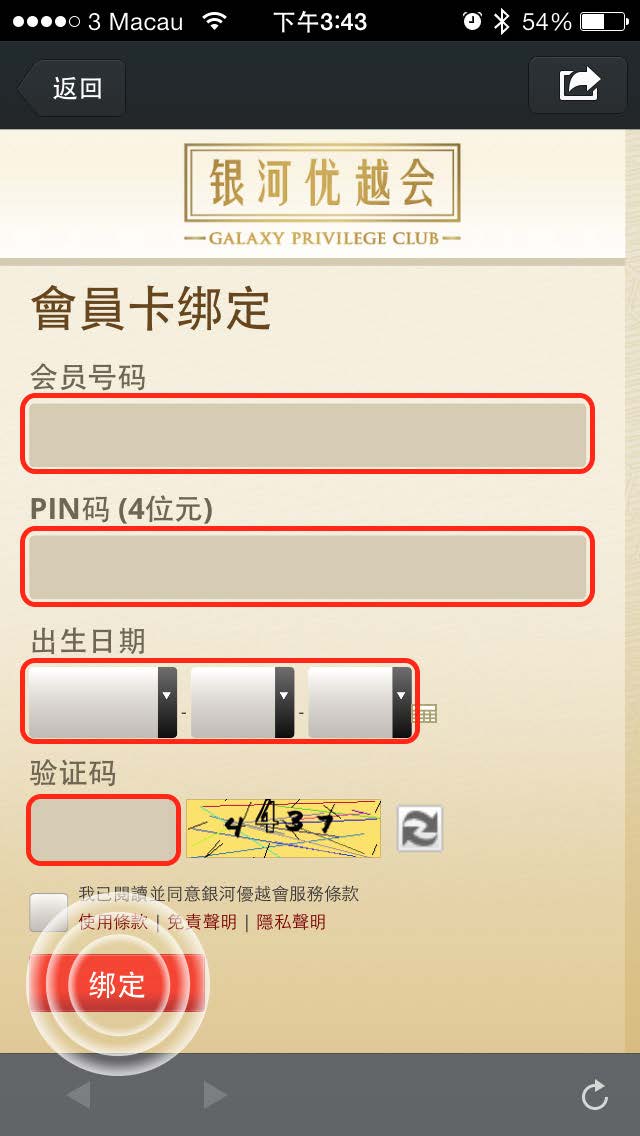
Task: Open the calendar icon beside birth date
Action: [427, 713]
